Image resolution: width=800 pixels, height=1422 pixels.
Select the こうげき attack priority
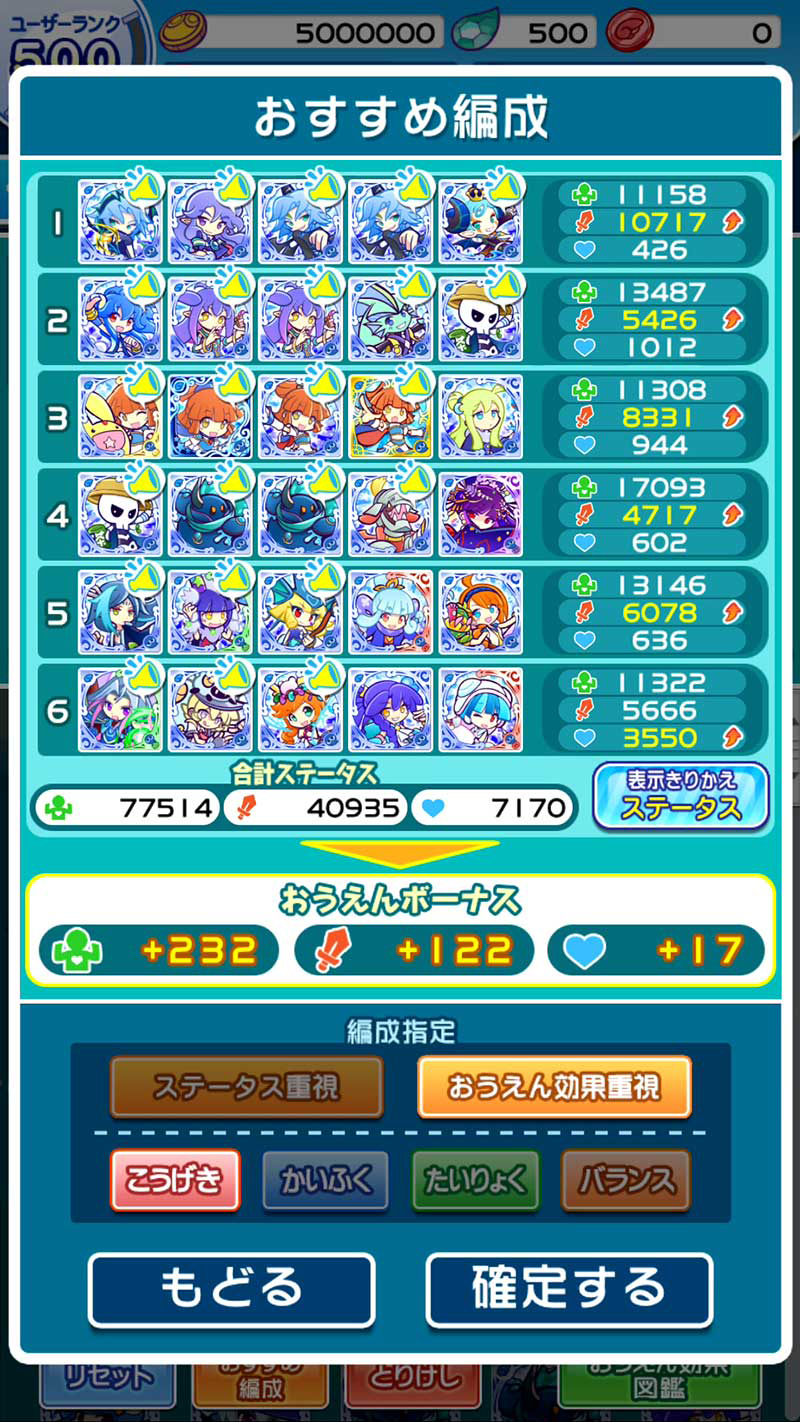175,1181
